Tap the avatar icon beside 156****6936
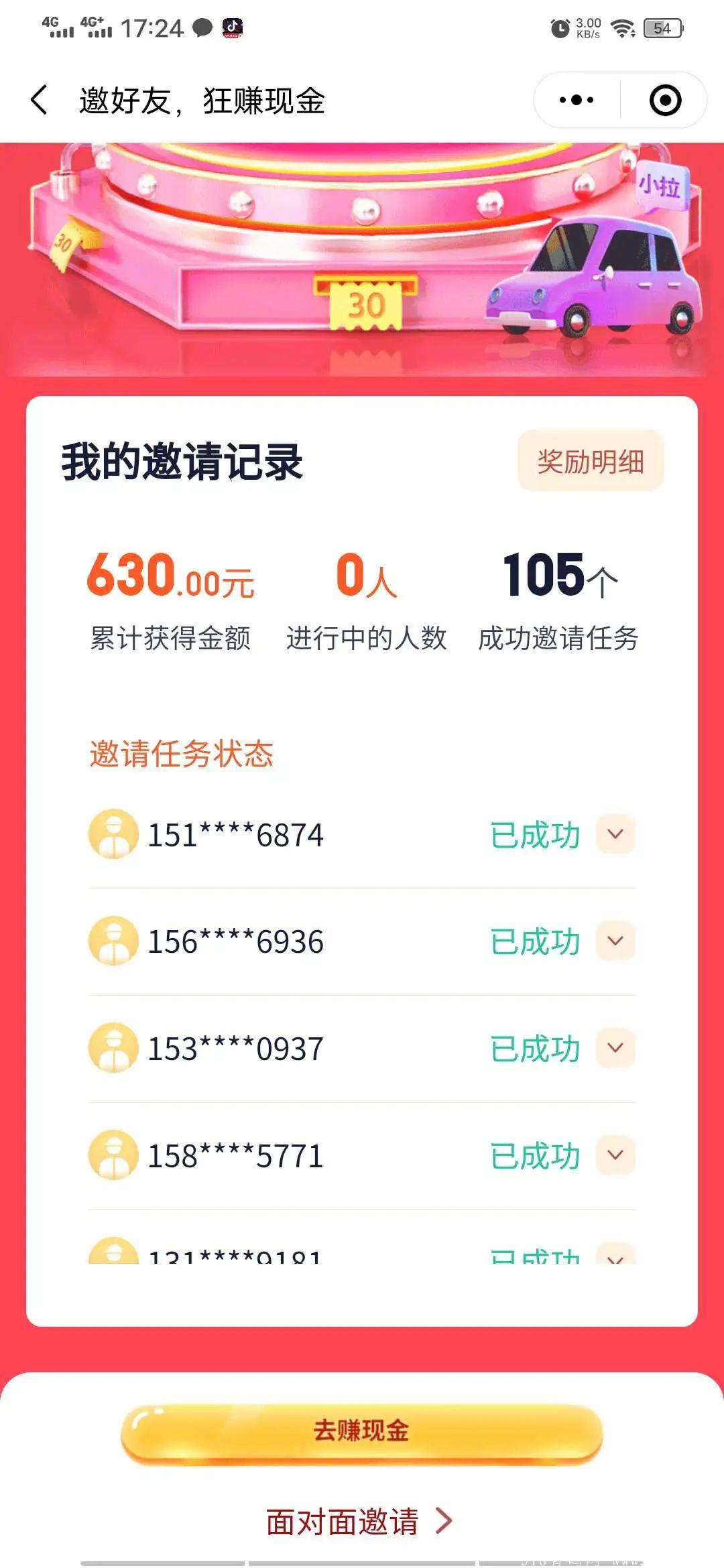Screen dimensions: 724x1568 click(x=114, y=941)
